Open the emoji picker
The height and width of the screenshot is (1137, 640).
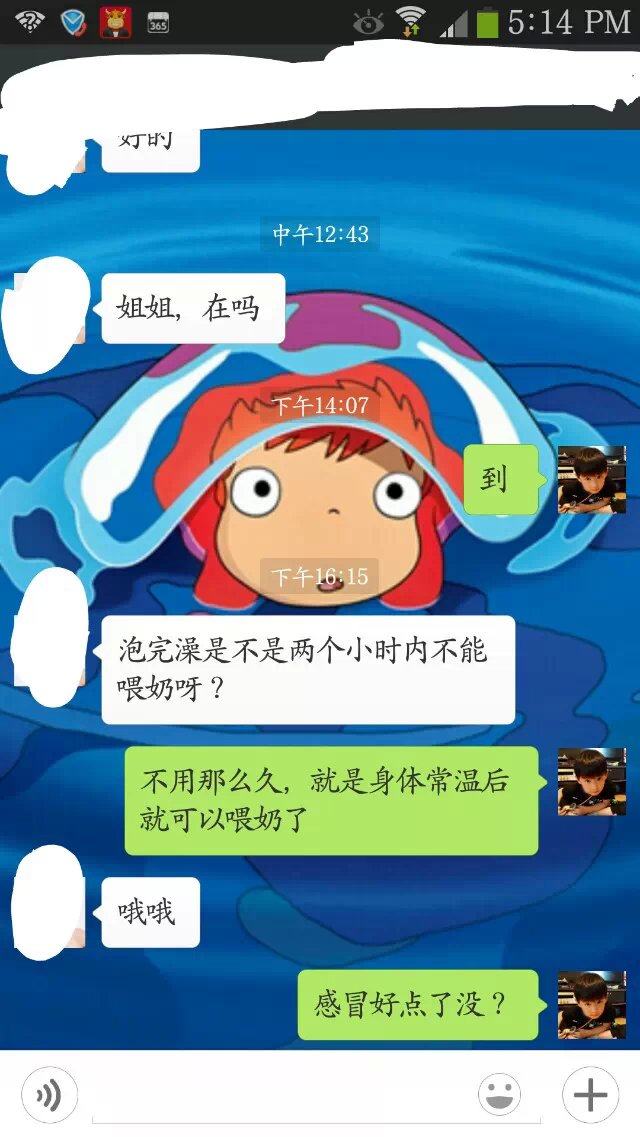point(499,1095)
